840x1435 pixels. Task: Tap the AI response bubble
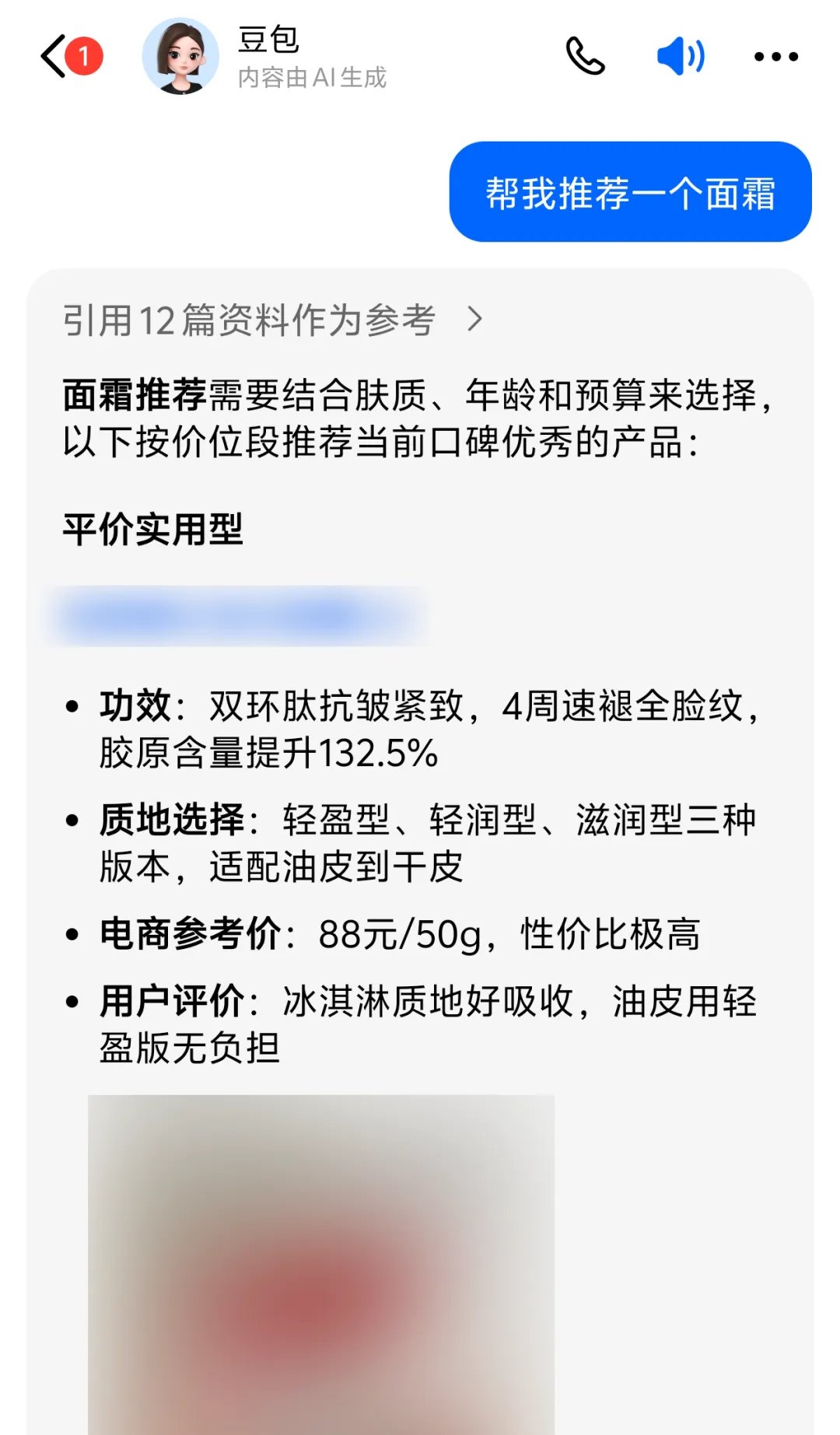pos(420,700)
